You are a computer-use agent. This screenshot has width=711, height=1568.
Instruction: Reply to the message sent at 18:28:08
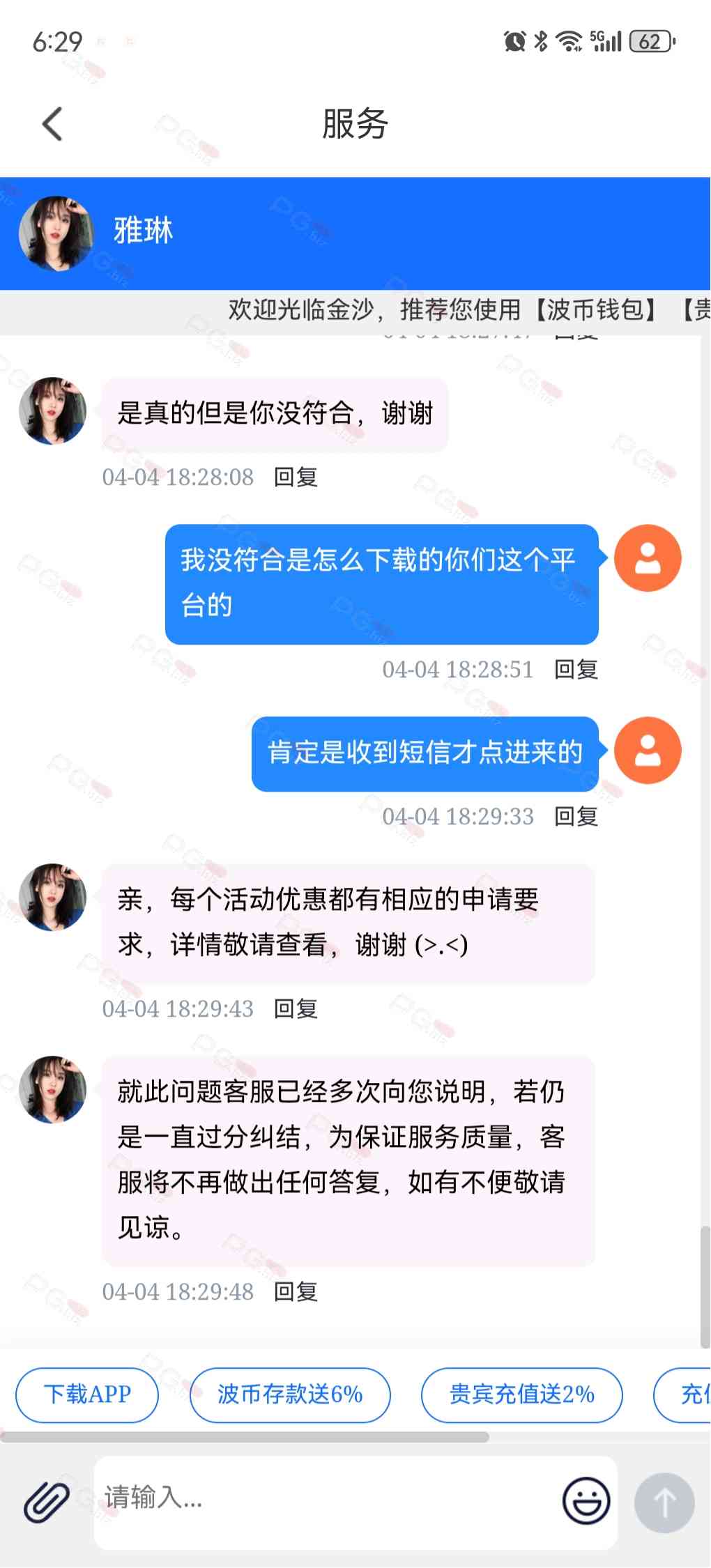(x=296, y=477)
